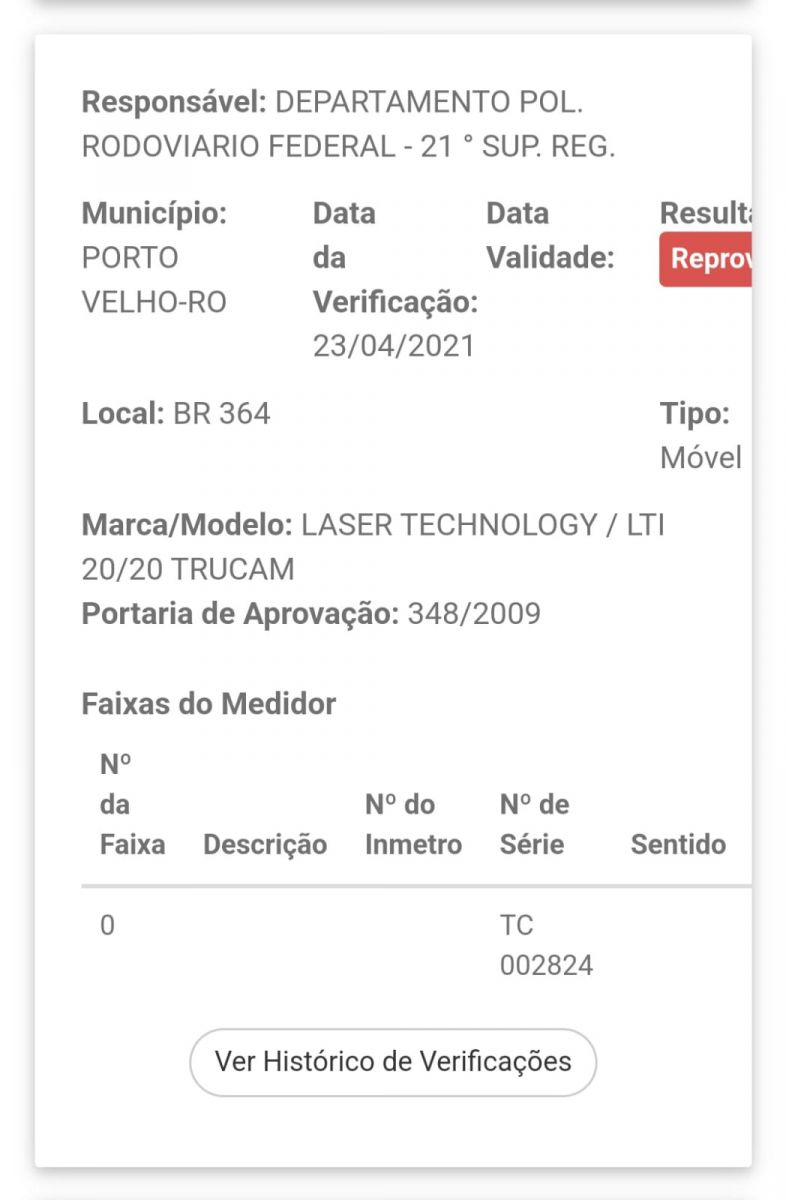Screen dimensions: 786x1200
Task: Open Ver Histórico de Verificações
Action: click(393, 1062)
